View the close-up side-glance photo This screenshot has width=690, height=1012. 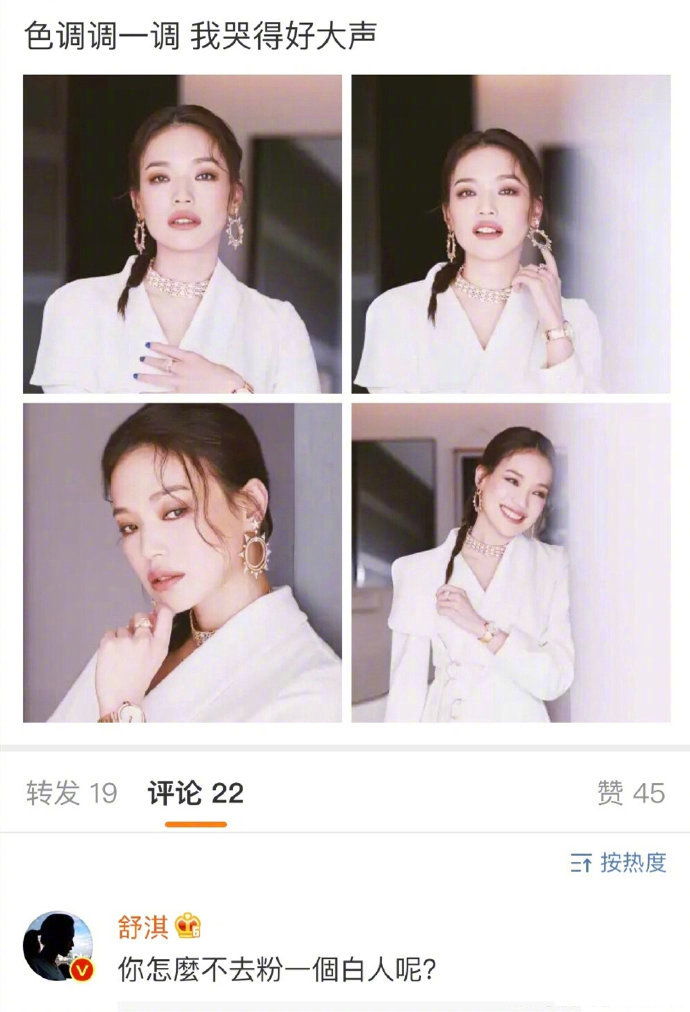pyautogui.click(x=182, y=562)
